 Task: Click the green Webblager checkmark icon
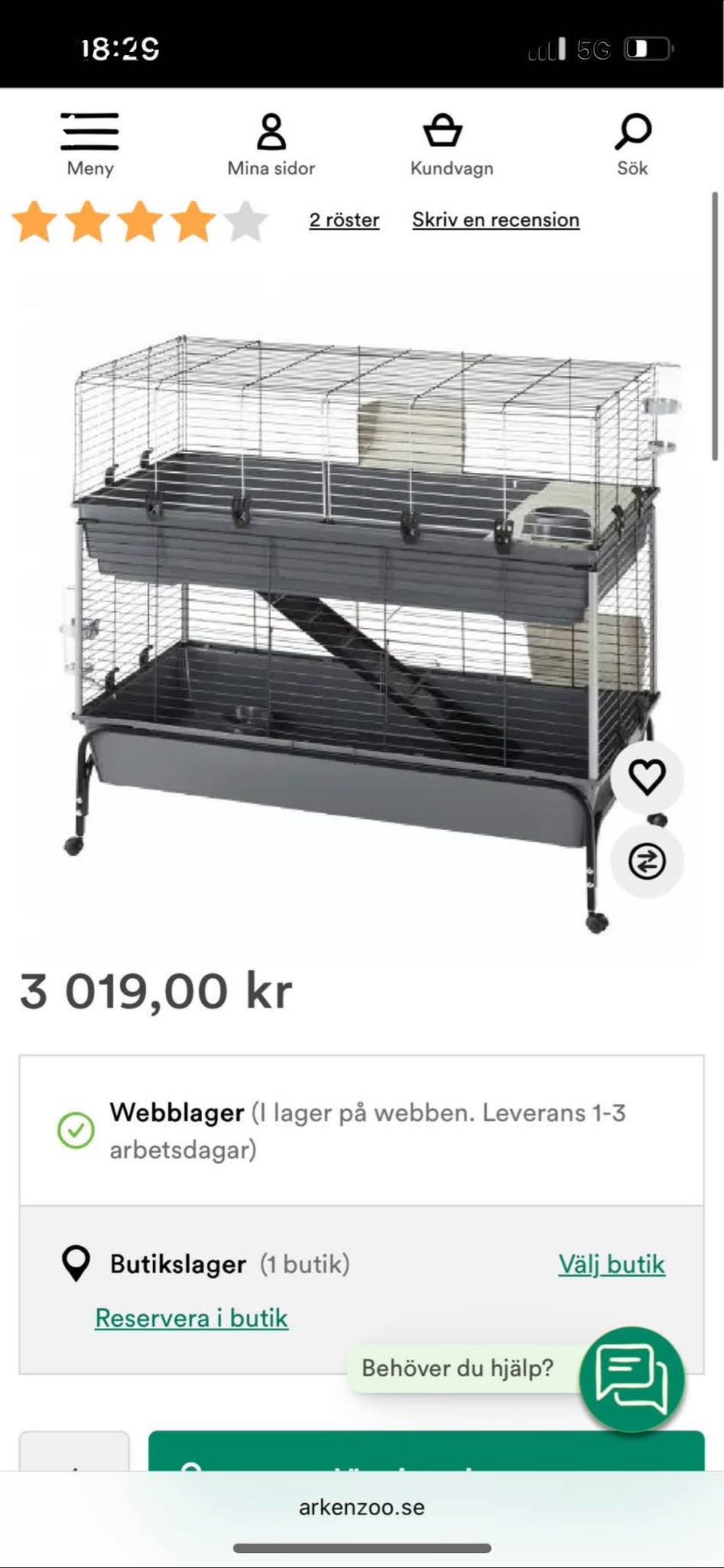[76, 1130]
